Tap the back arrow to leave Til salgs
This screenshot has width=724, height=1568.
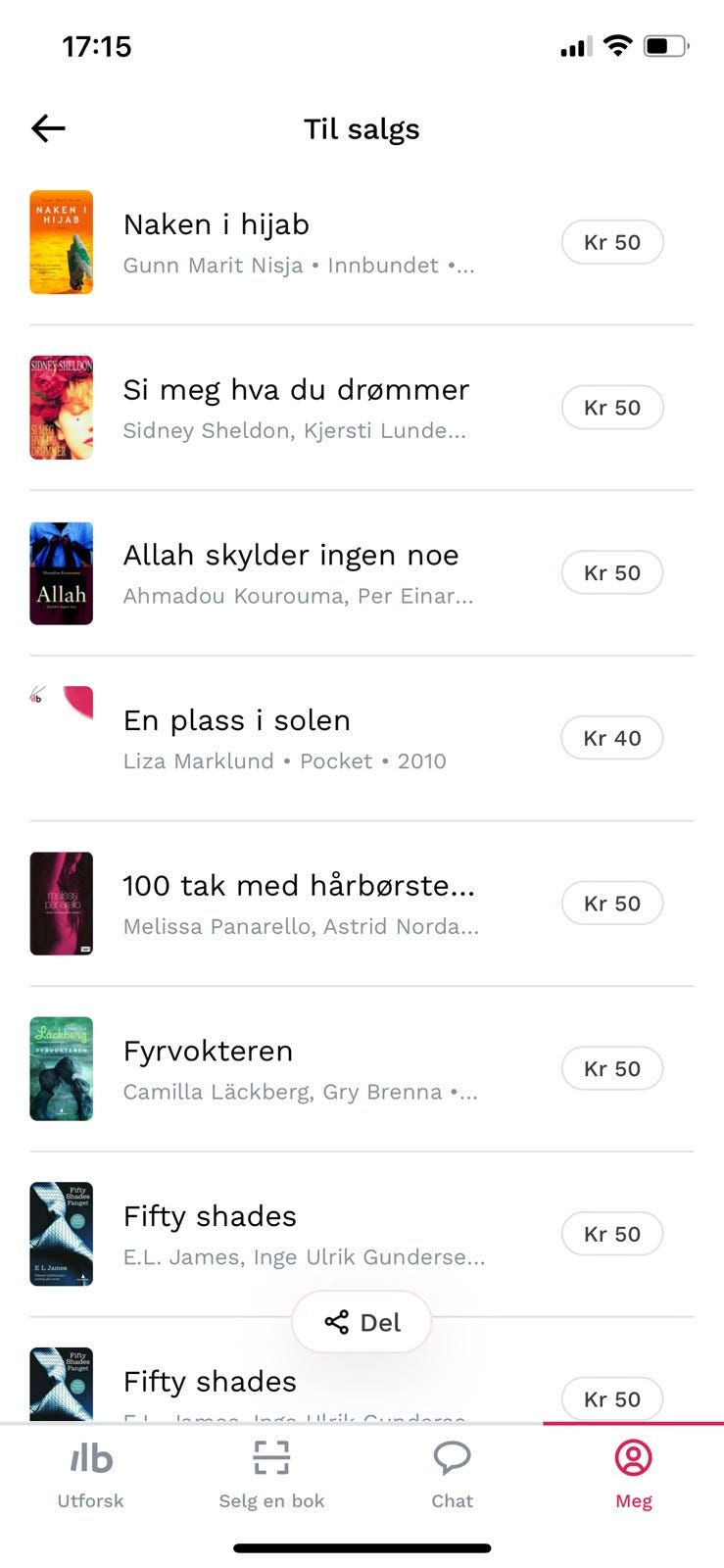(46, 127)
